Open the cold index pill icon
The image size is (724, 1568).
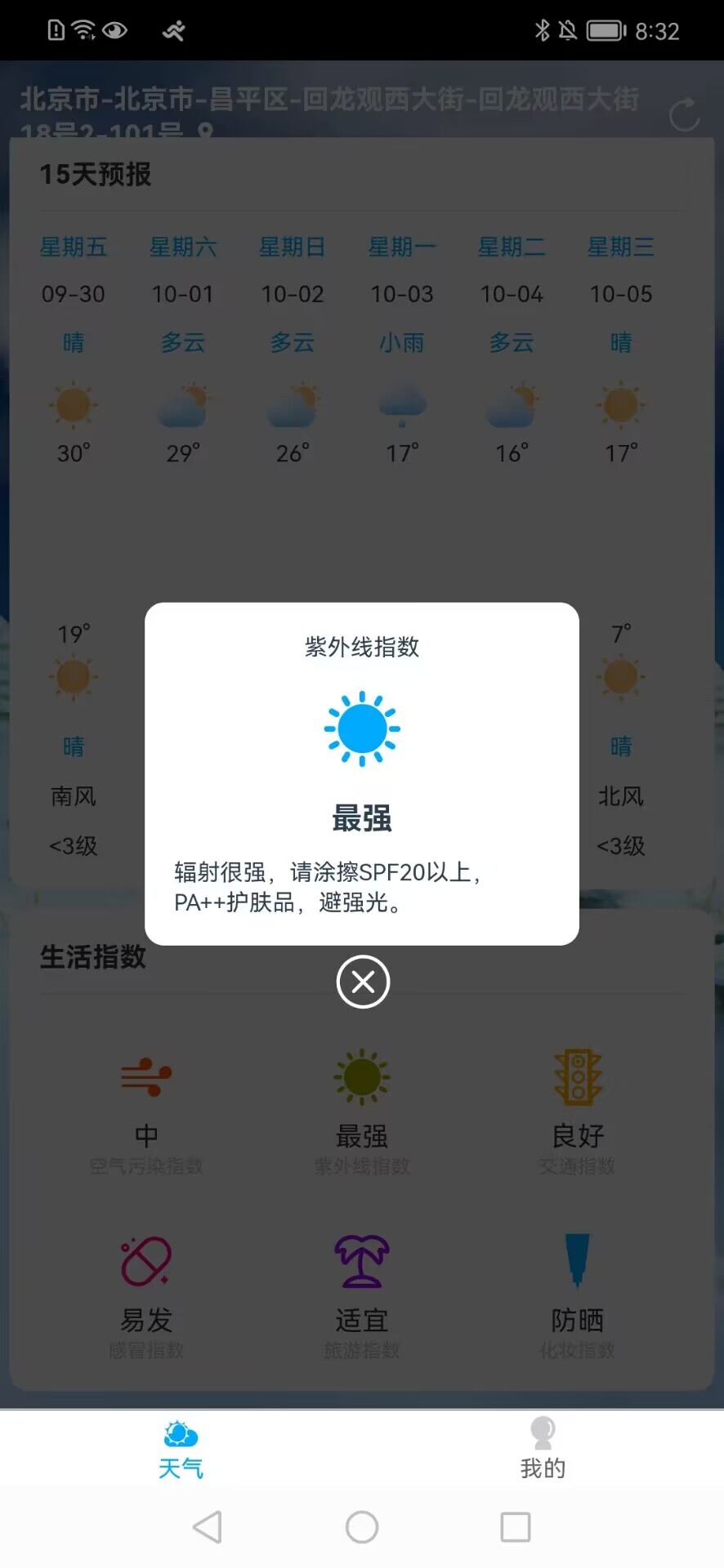pyautogui.click(x=145, y=1262)
